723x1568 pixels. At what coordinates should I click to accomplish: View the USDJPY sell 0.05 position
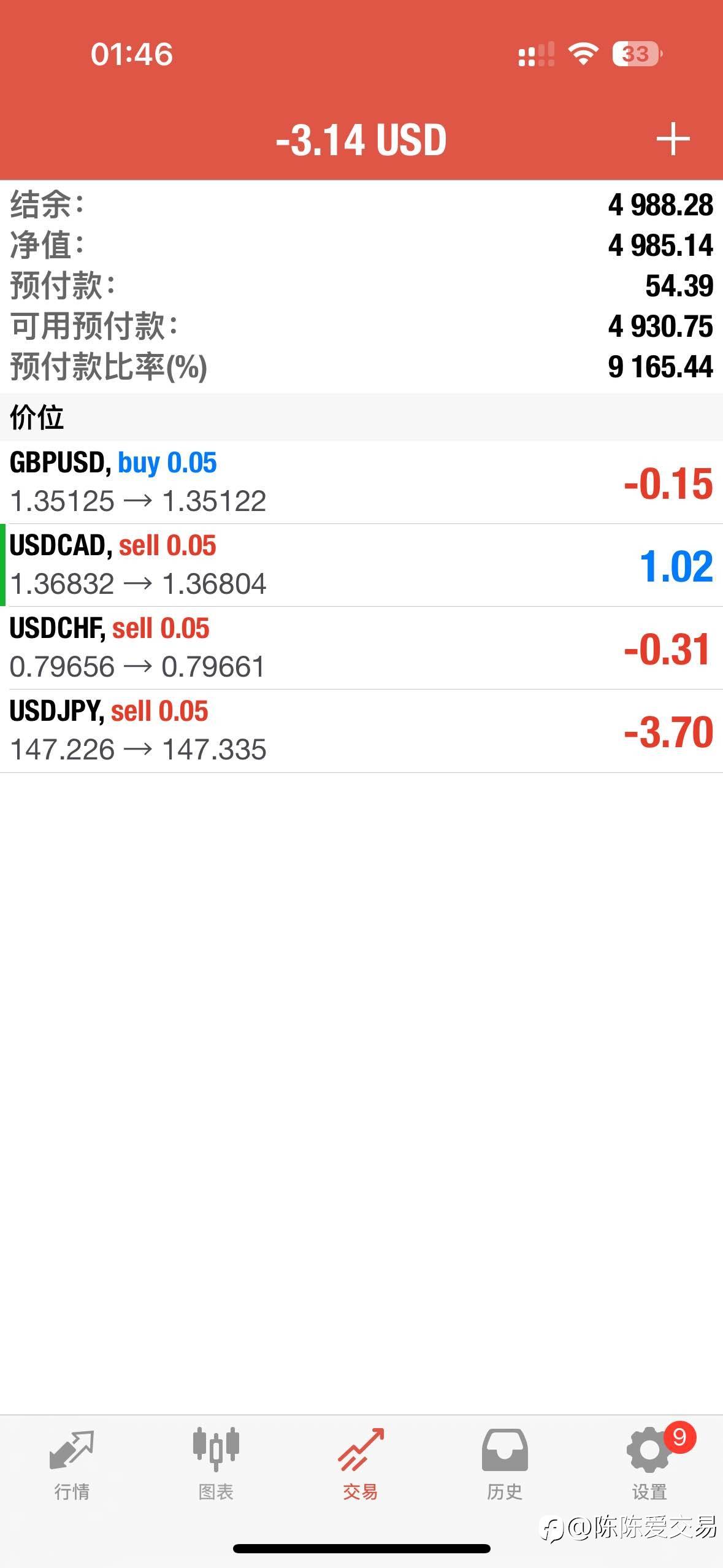coord(361,731)
